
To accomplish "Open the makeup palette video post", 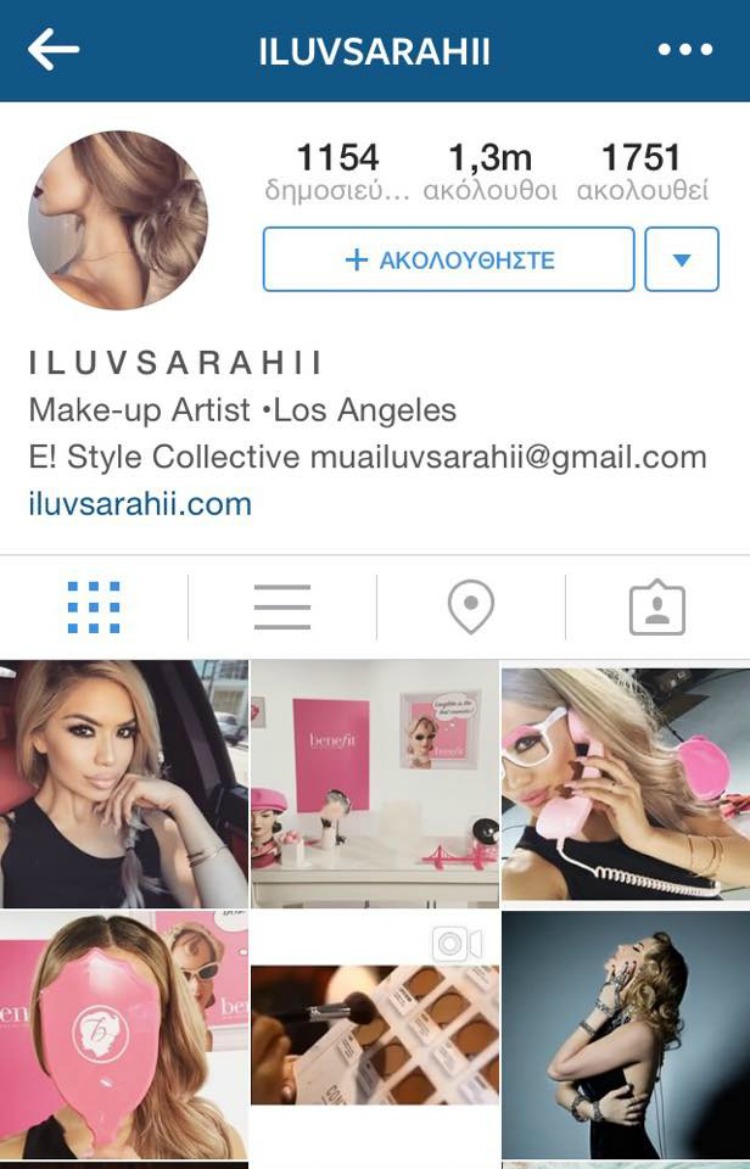I will pyautogui.click(x=374, y=1035).
